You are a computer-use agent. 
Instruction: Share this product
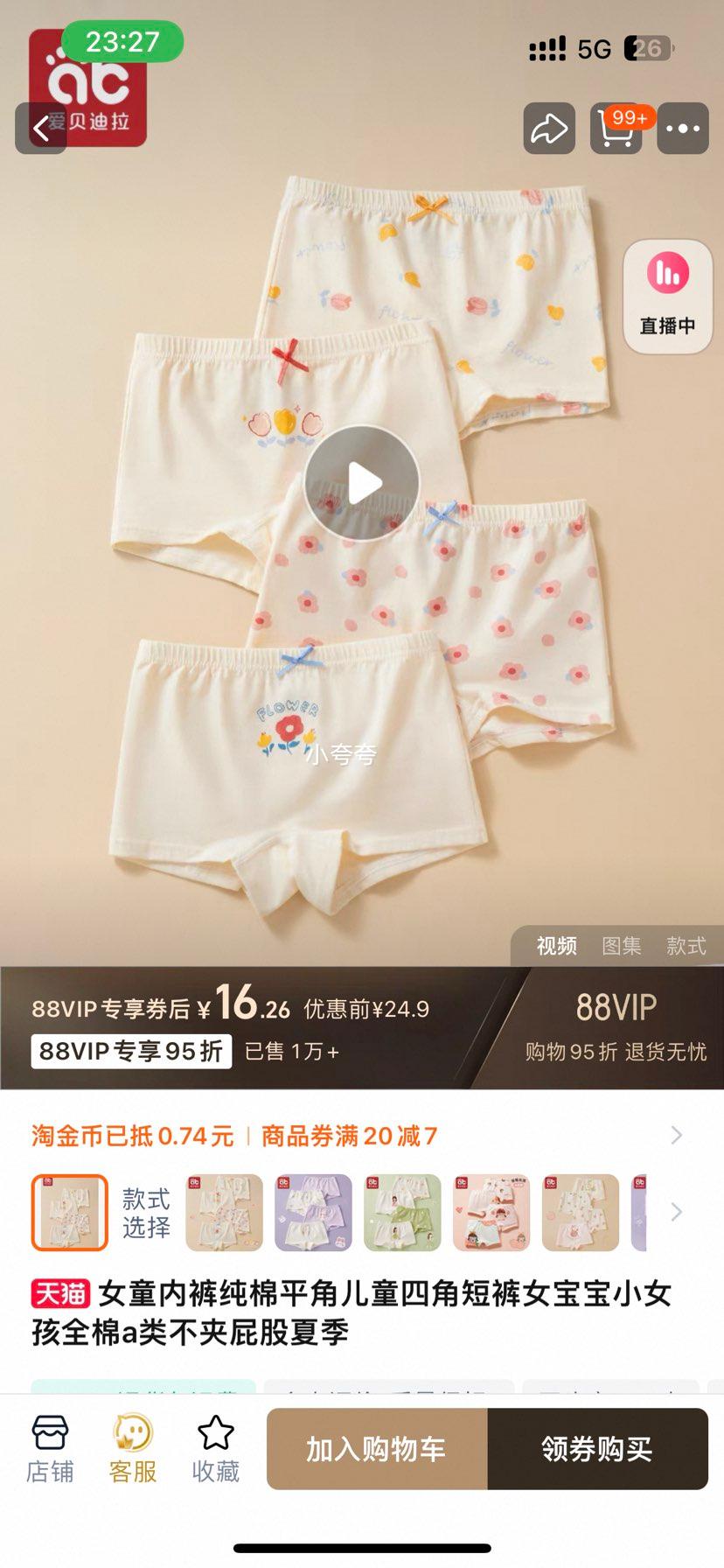(549, 129)
